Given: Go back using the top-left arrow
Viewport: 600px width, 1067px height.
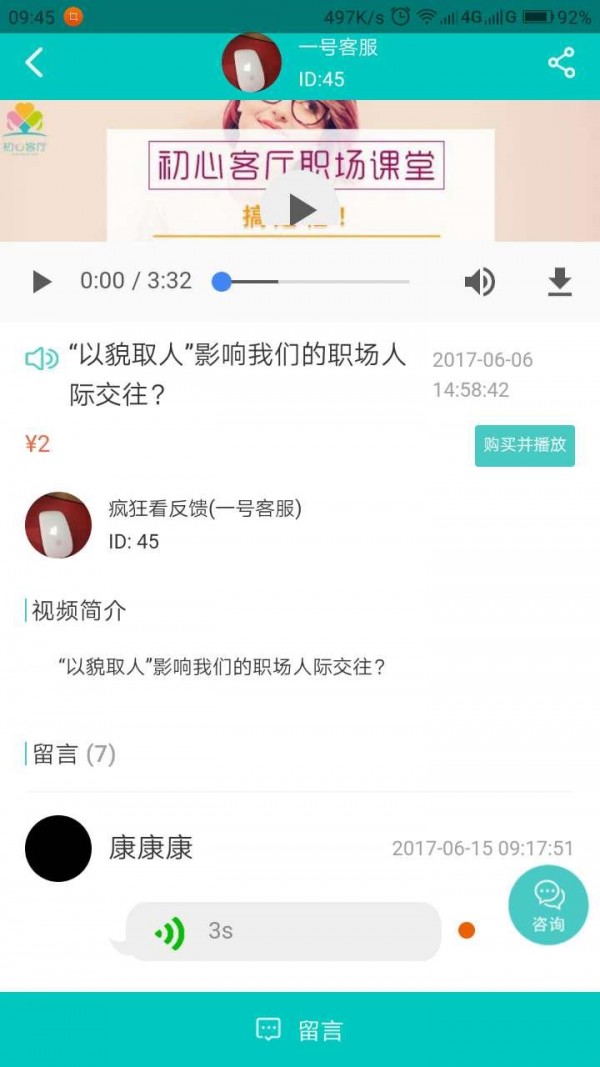Looking at the screenshot, I should [35, 63].
